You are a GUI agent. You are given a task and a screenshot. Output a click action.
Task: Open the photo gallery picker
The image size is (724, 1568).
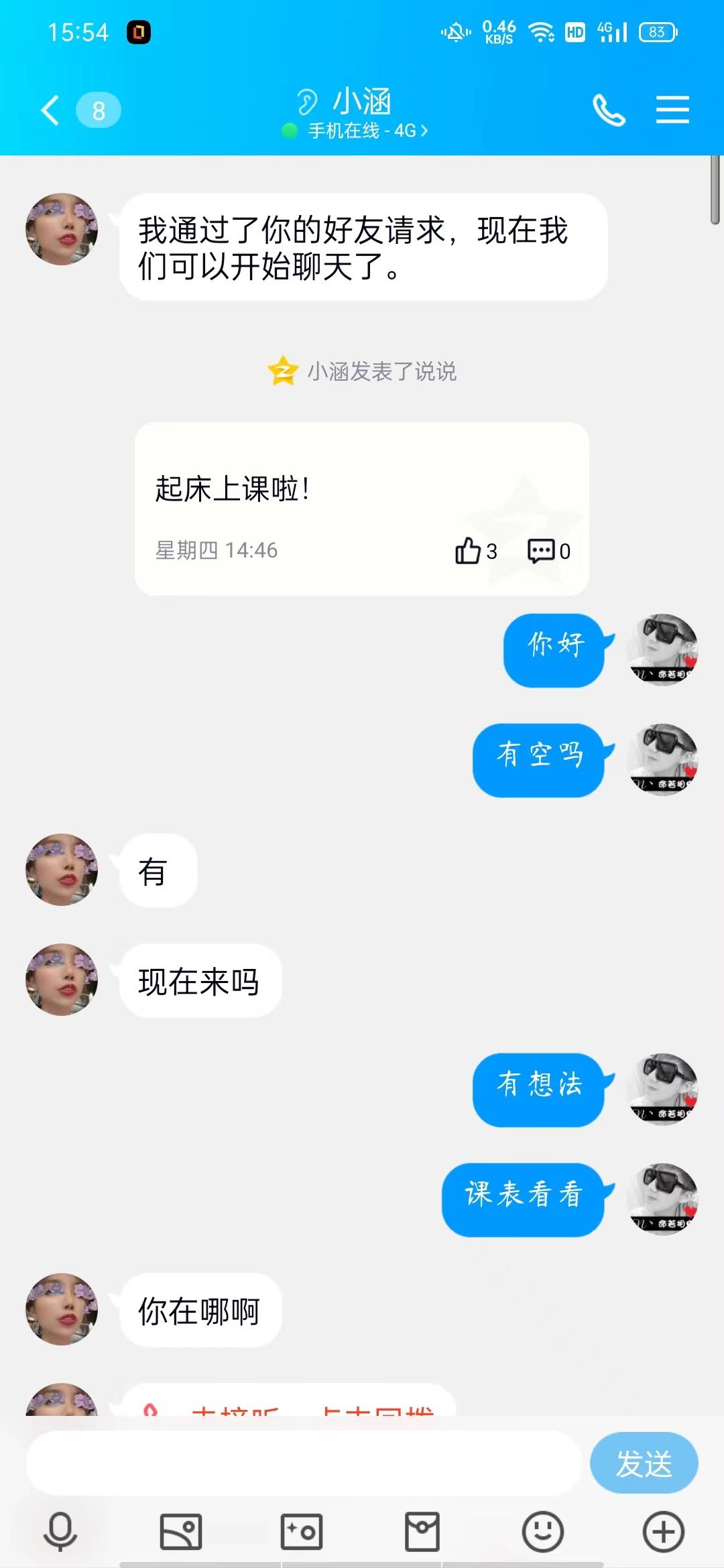pos(181,1532)
